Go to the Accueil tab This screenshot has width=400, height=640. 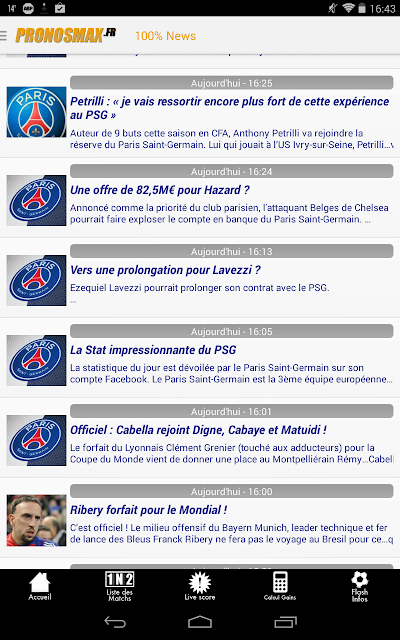pyautogui.click(x=40, y=586)
